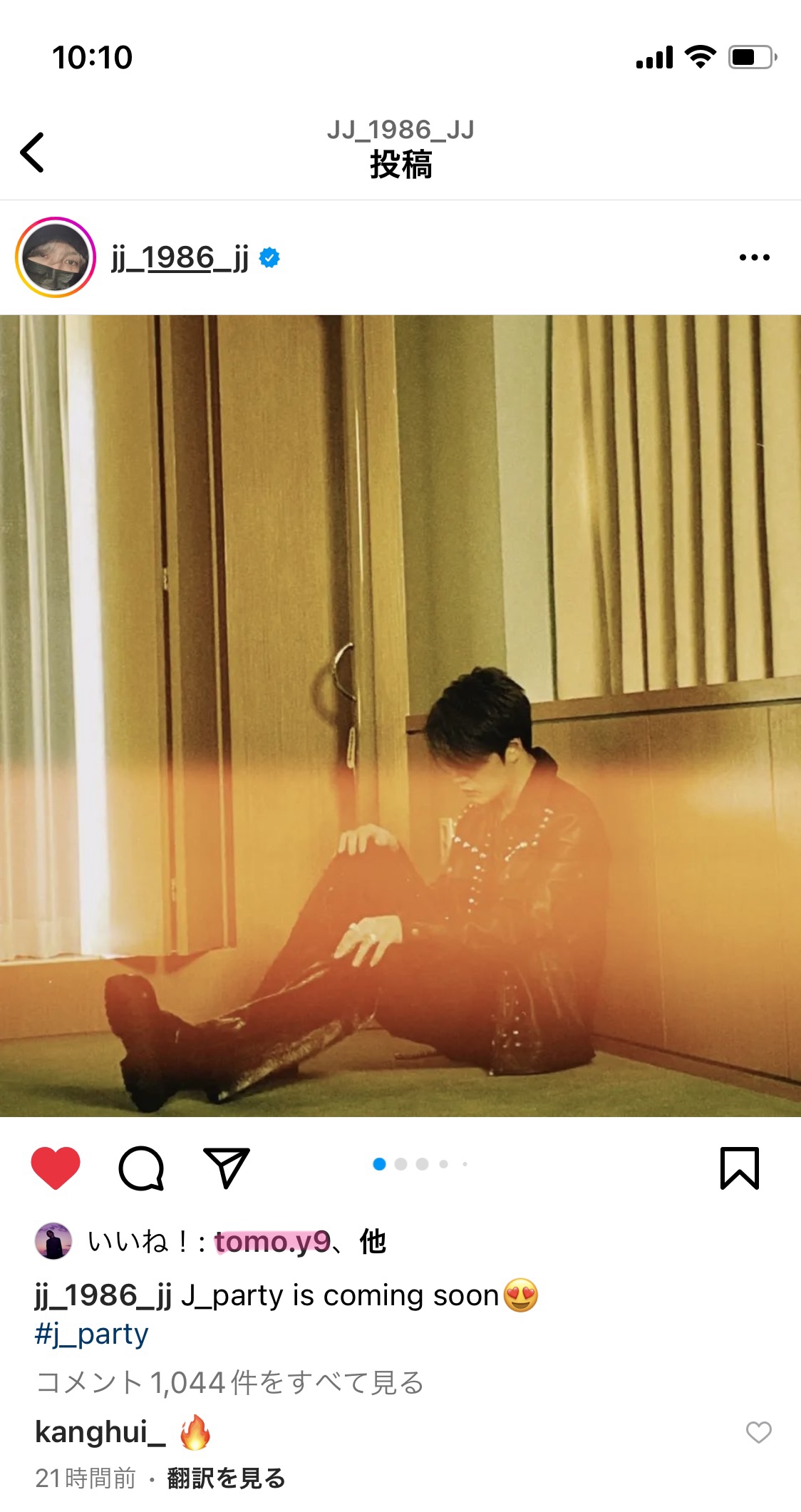Screen dimensions: 801x1512
Task: Open jj_1986_jj's story from the profile picture
Action: pos(56,257)
